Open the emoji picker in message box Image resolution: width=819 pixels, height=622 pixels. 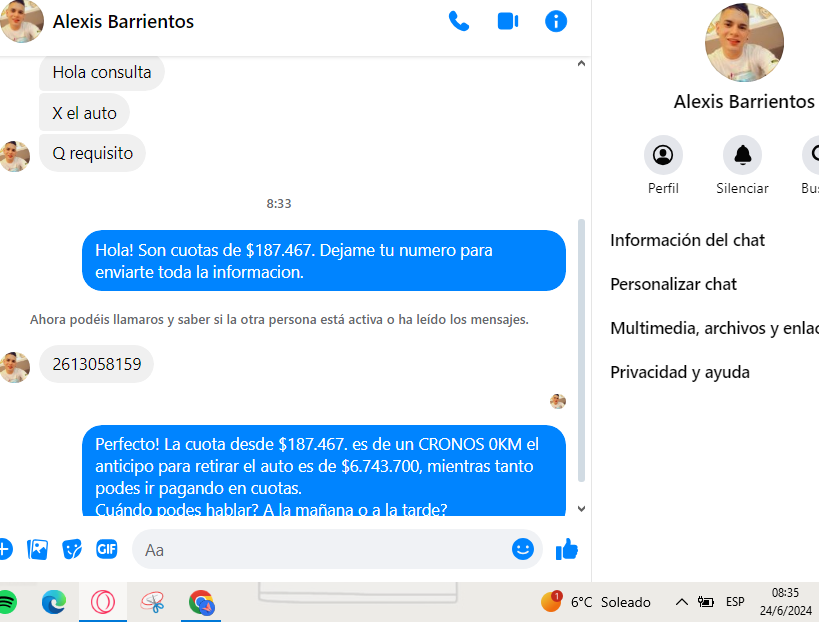[522, 549]
